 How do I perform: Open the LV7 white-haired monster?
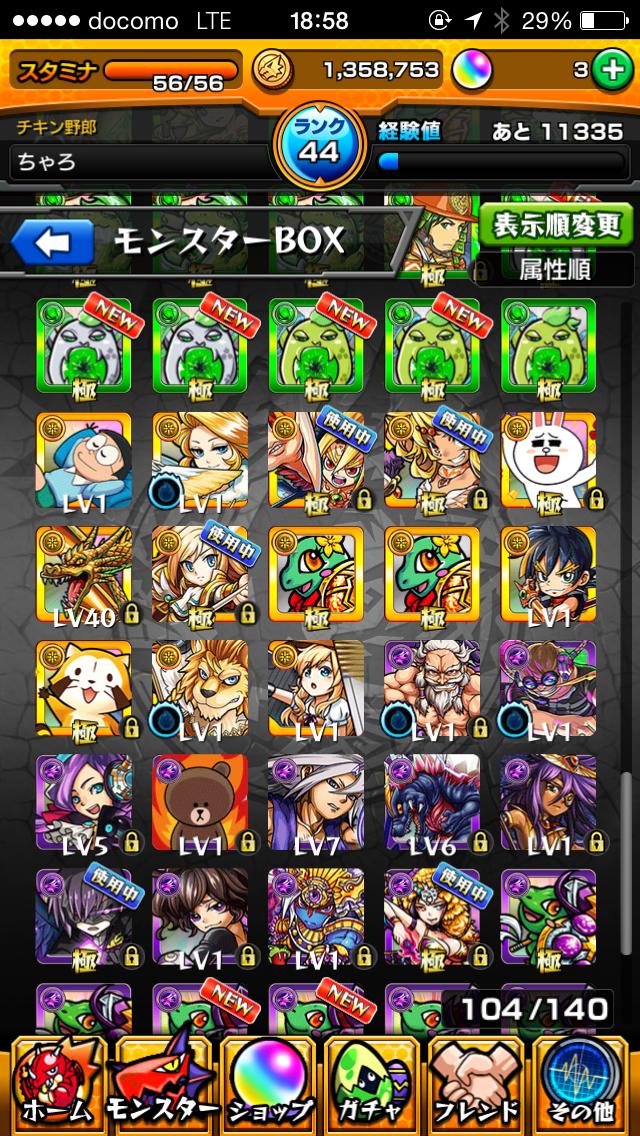tap(316, 802)
